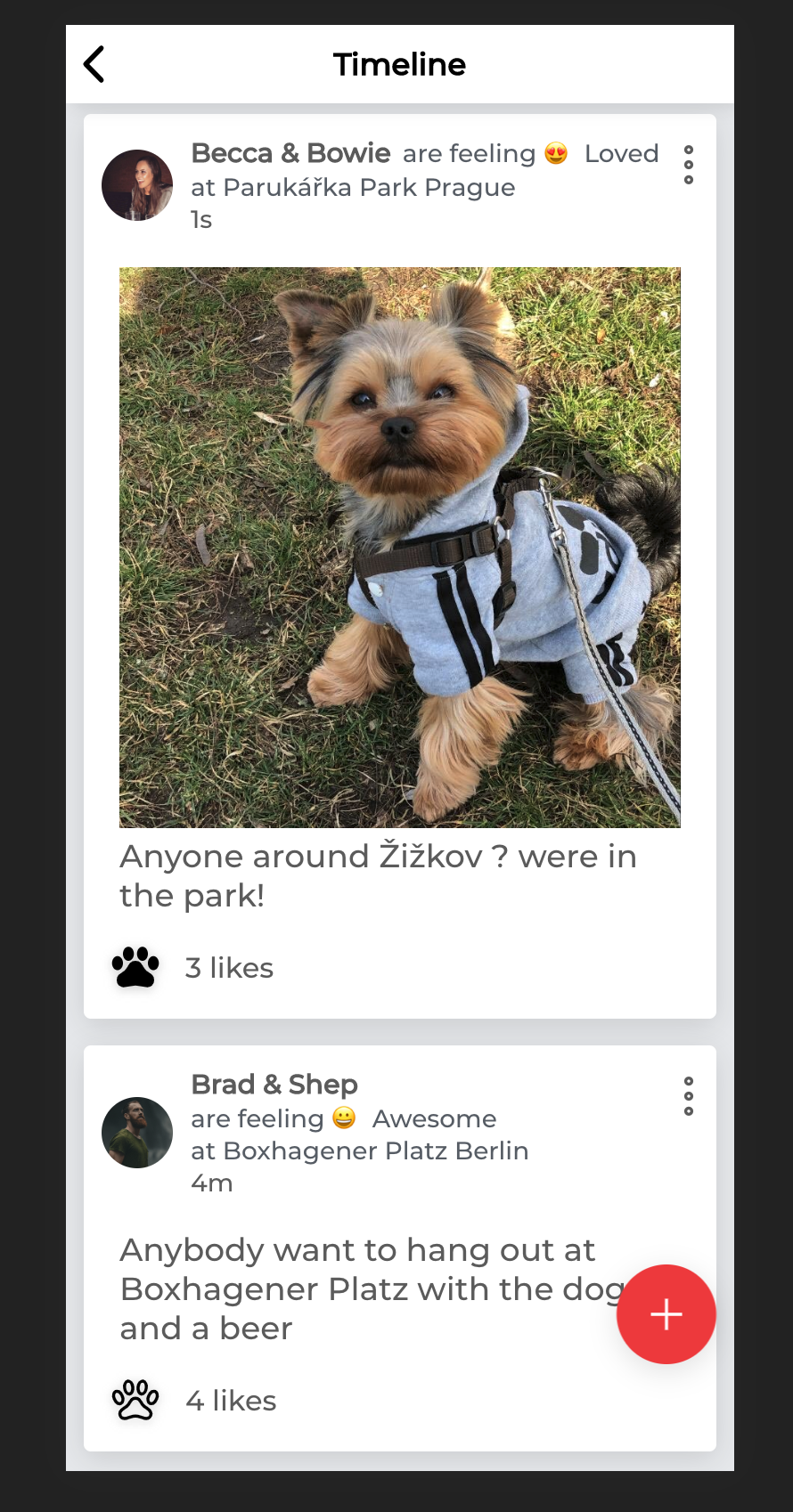Create a new post with plus button
The image size is (793, 1512).
(x=666, y=1314)
